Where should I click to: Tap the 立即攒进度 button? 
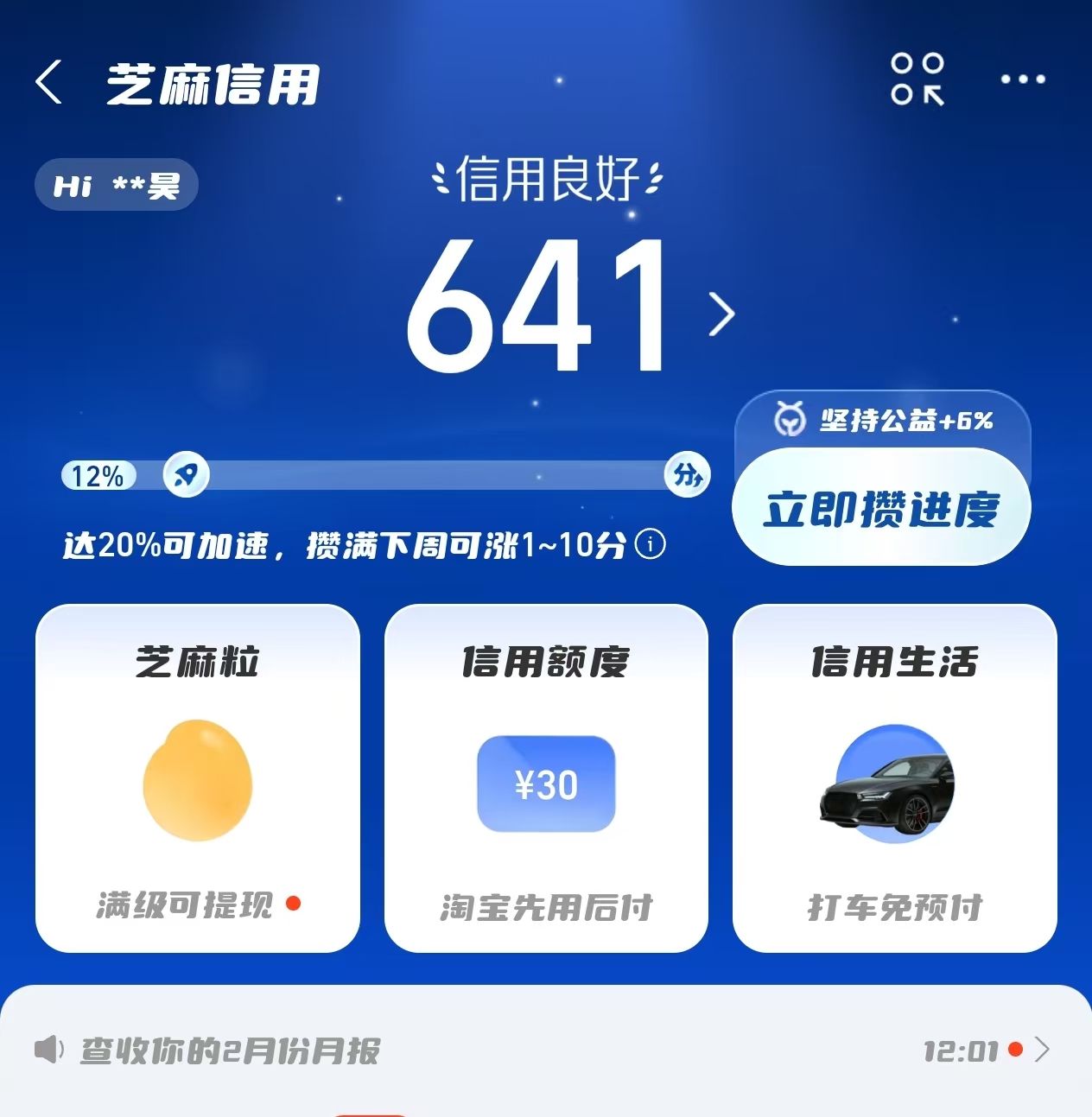pyautogui.click(x=881, y=508)
